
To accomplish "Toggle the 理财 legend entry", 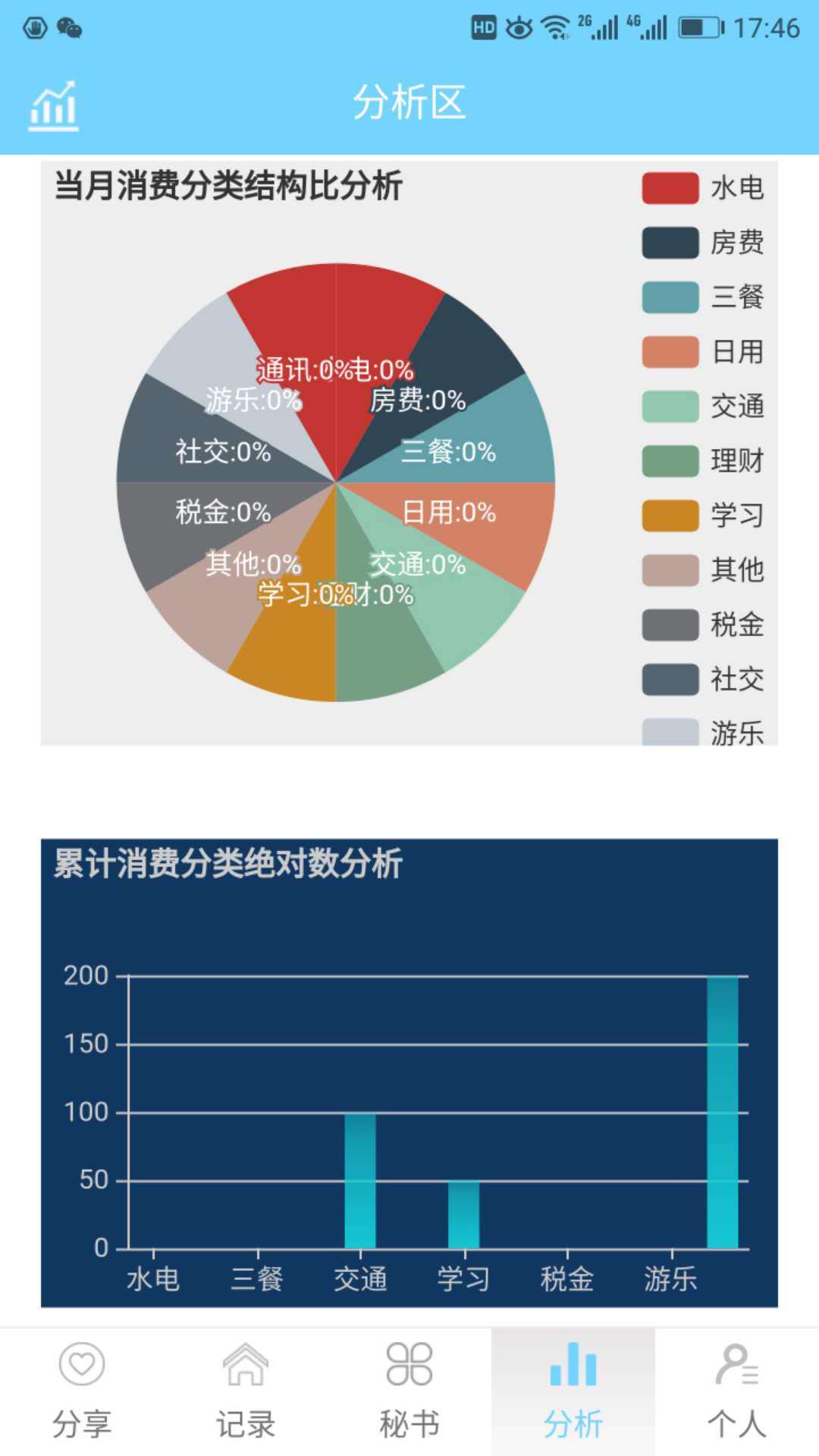I will (701, 461).
